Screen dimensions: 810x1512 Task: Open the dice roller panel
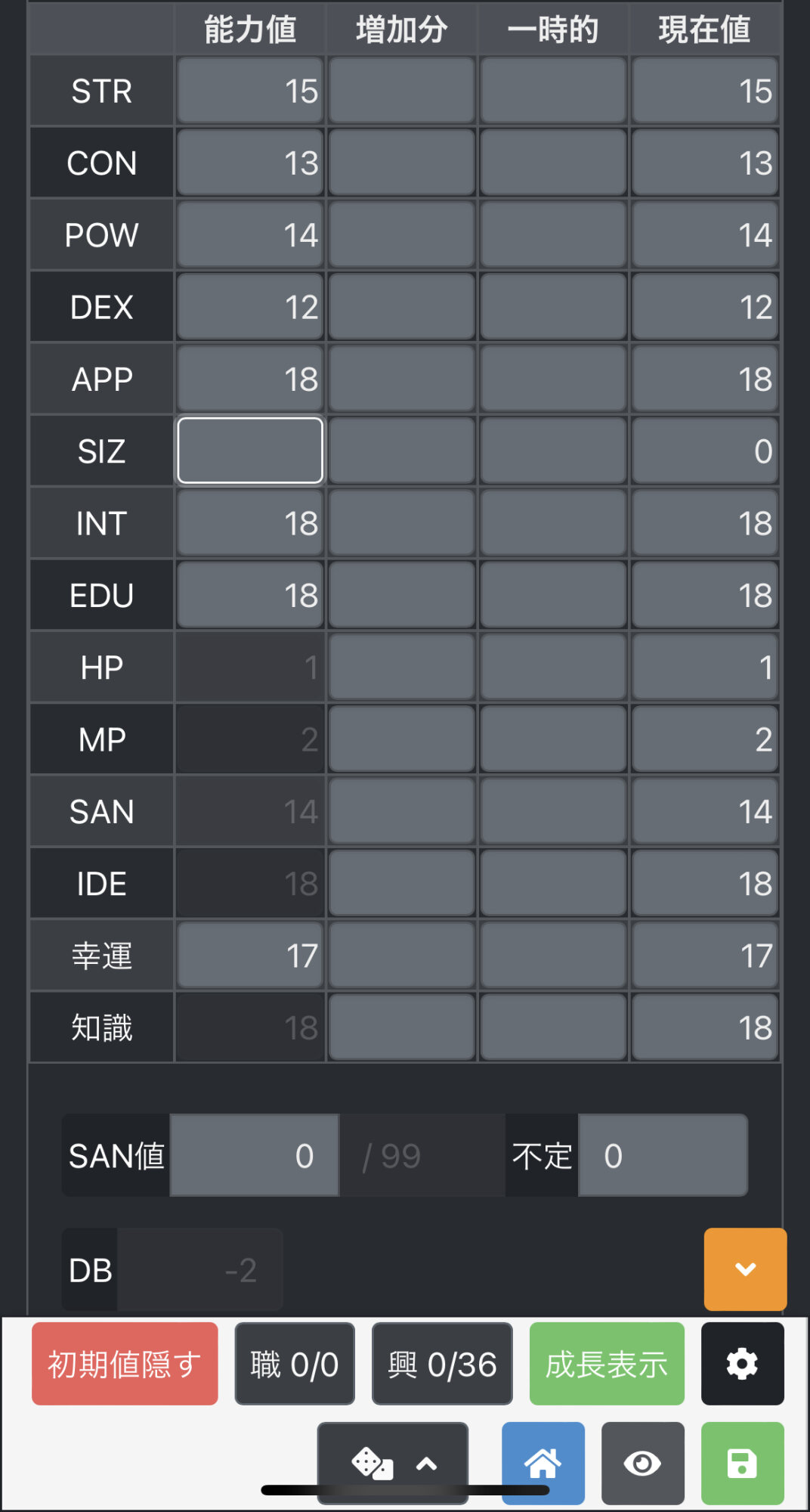tap(392, 1463)
